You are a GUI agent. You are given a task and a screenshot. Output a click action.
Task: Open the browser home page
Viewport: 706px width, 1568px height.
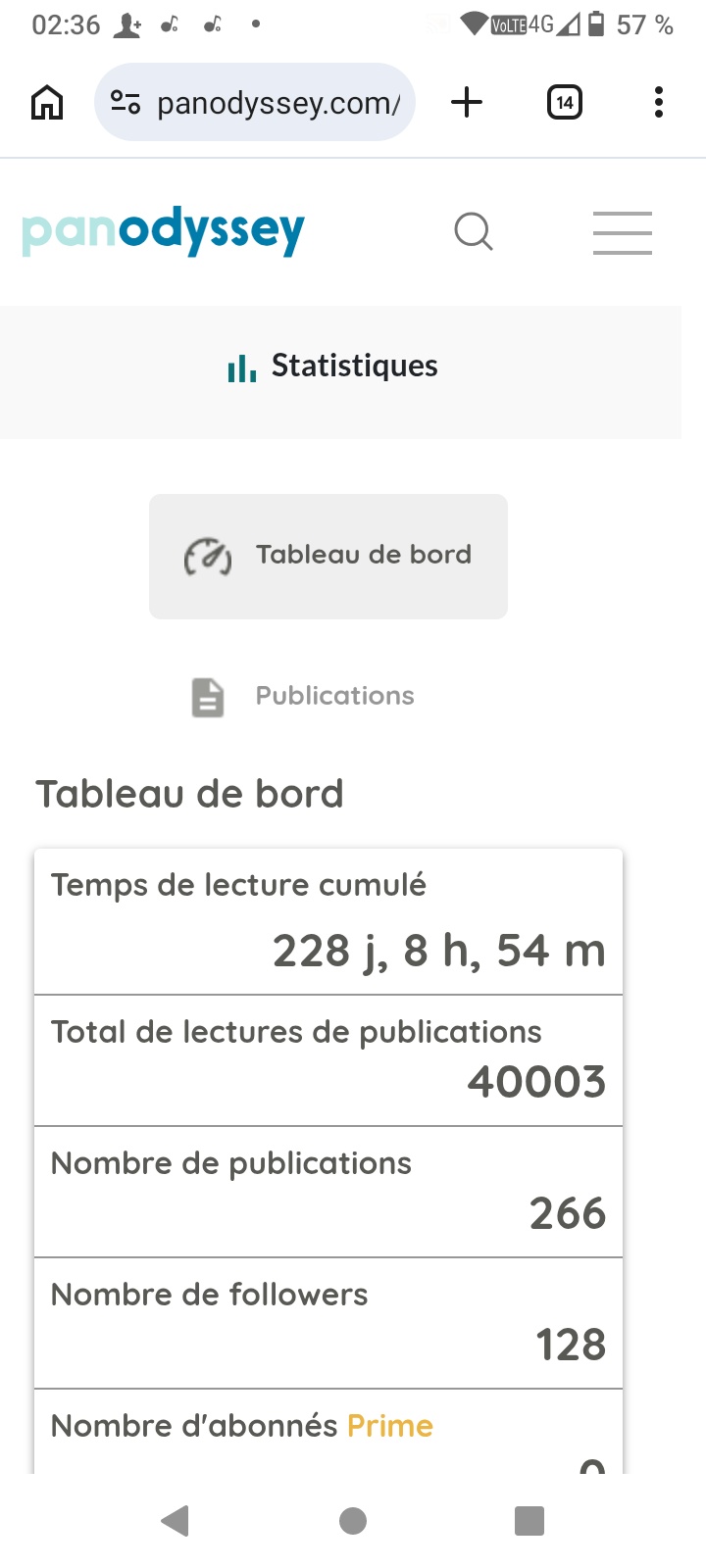coord(47,102)
